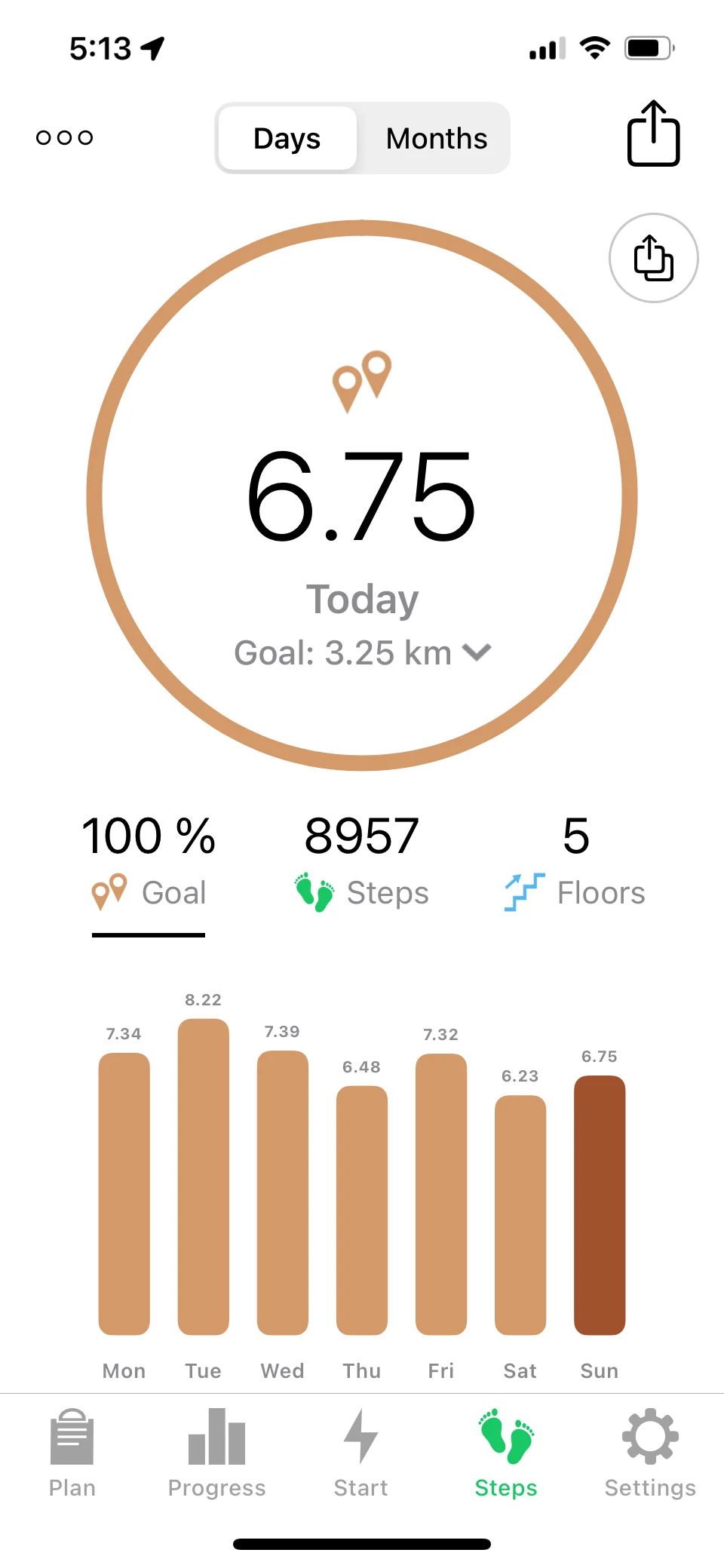Choose Thursday's 6.48 bar in the chart
The height and width of the screenshot is (1568, 724).
(x=362, y=1210)
